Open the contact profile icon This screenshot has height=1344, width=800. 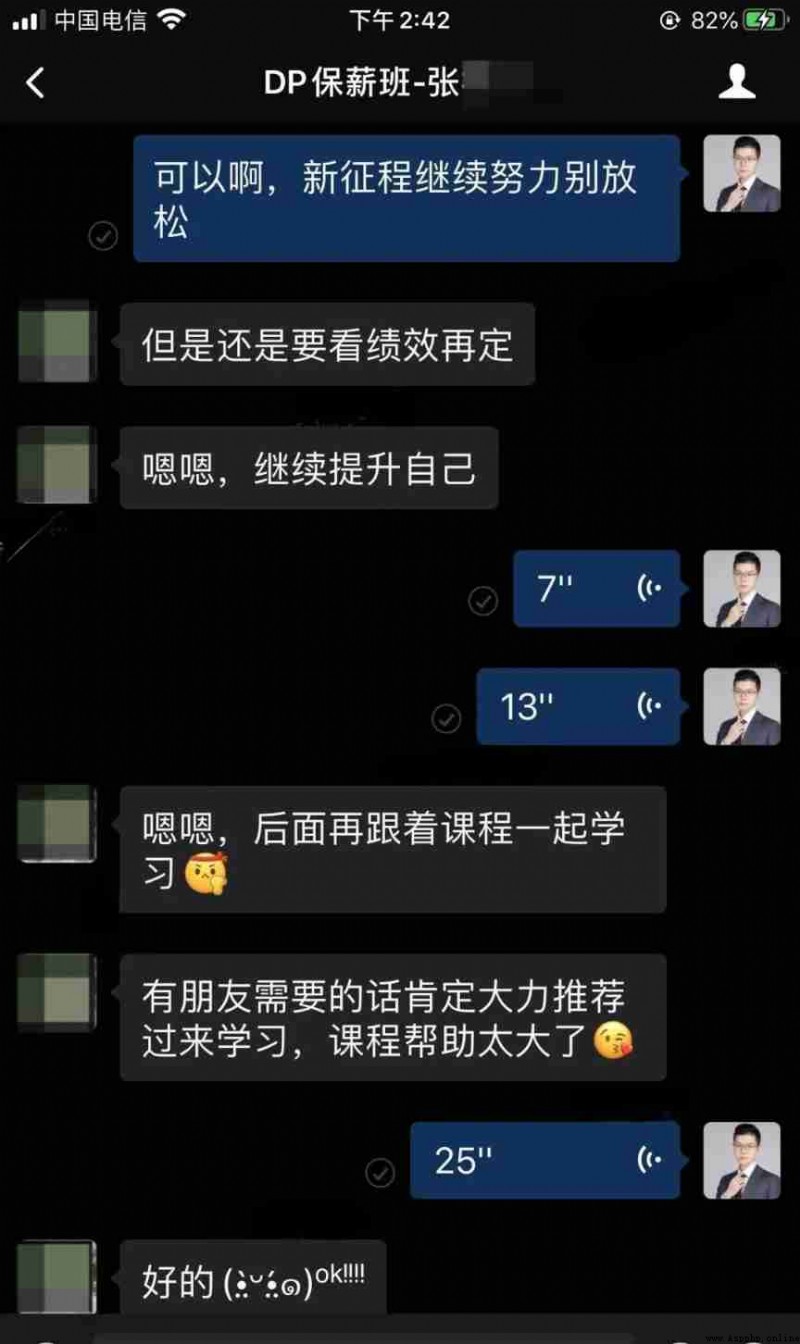point(737,82)
